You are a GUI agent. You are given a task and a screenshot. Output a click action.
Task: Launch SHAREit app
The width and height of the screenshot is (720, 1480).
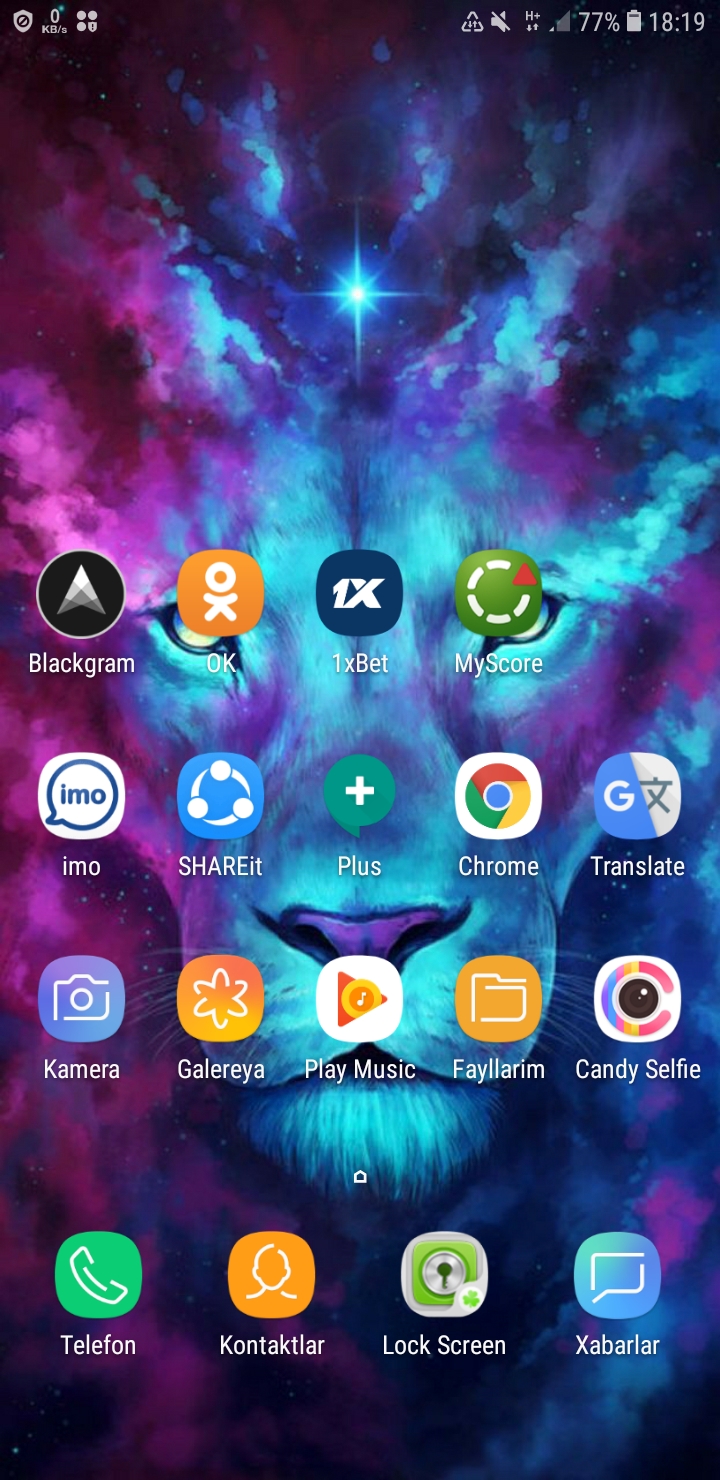click(x=220, y=796)
